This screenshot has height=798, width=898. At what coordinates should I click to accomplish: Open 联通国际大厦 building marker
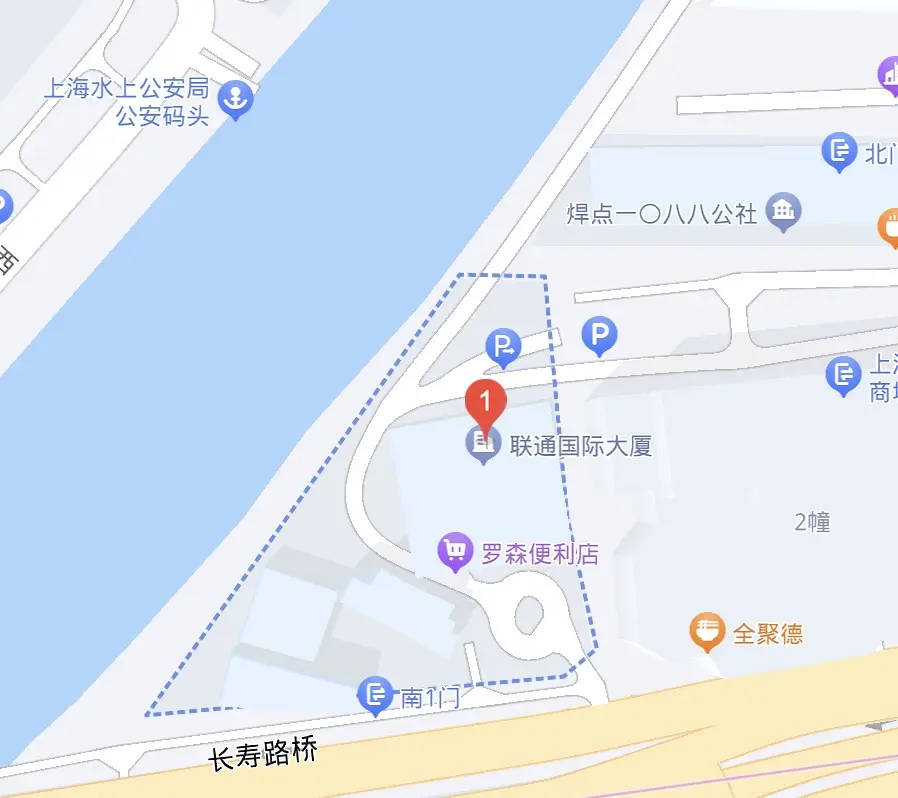[x=484, y=445]
